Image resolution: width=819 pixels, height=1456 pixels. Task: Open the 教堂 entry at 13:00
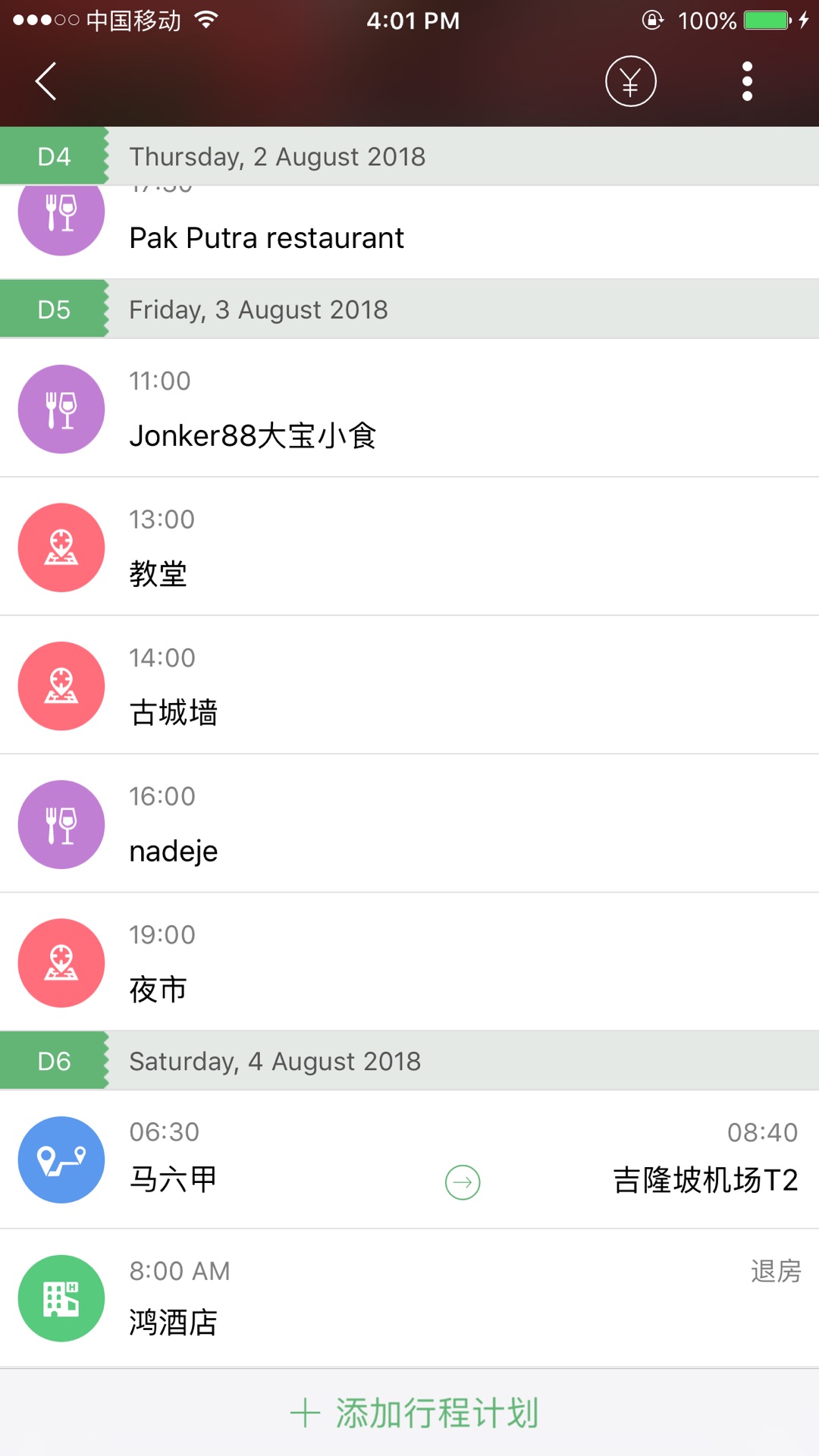pyautogui.click(x=409, y=547)
